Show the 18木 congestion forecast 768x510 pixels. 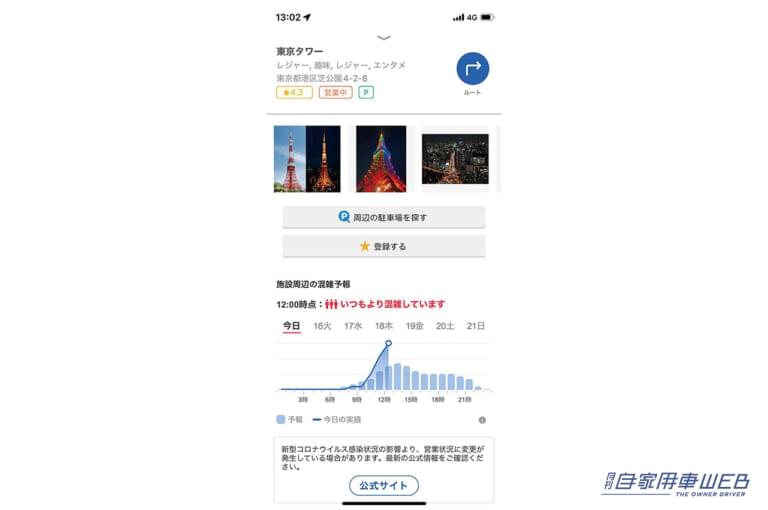tap(384, 326)
